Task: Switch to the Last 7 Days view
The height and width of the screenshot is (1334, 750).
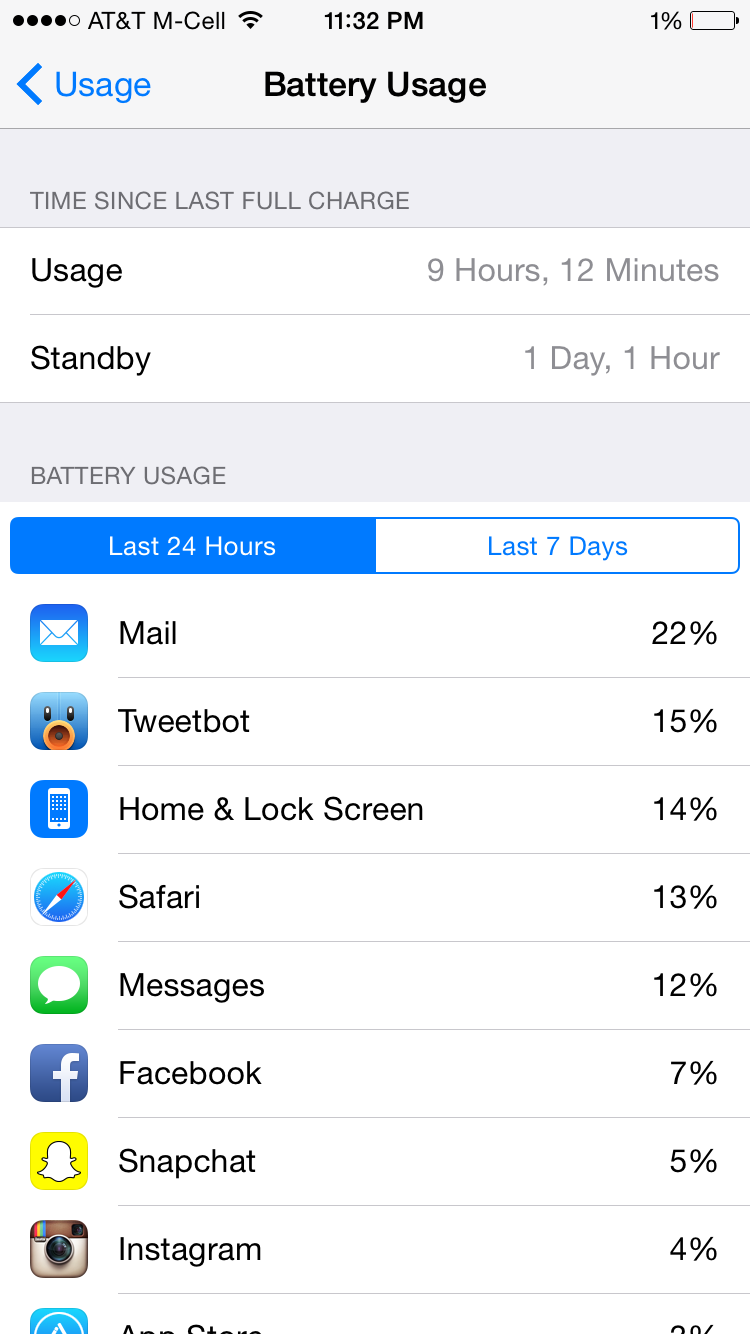Action: click(557, 546)
